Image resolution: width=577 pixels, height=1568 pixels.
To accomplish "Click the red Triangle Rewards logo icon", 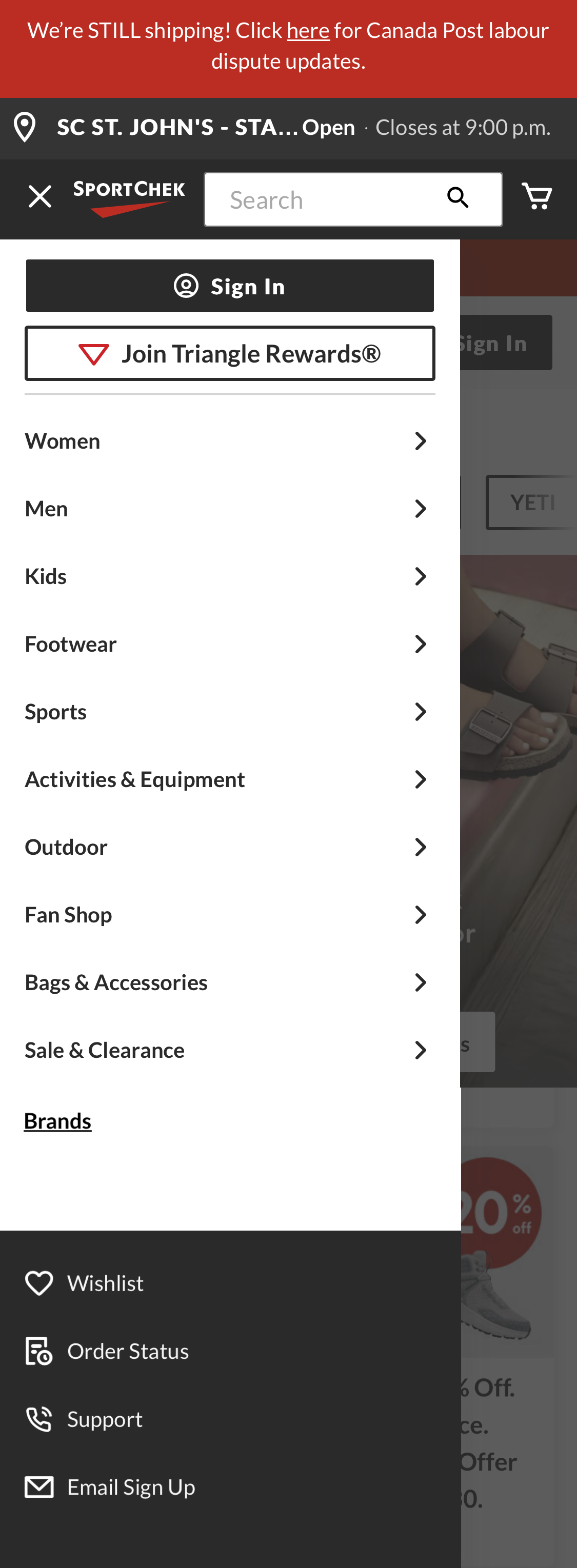I will point(95,353).
